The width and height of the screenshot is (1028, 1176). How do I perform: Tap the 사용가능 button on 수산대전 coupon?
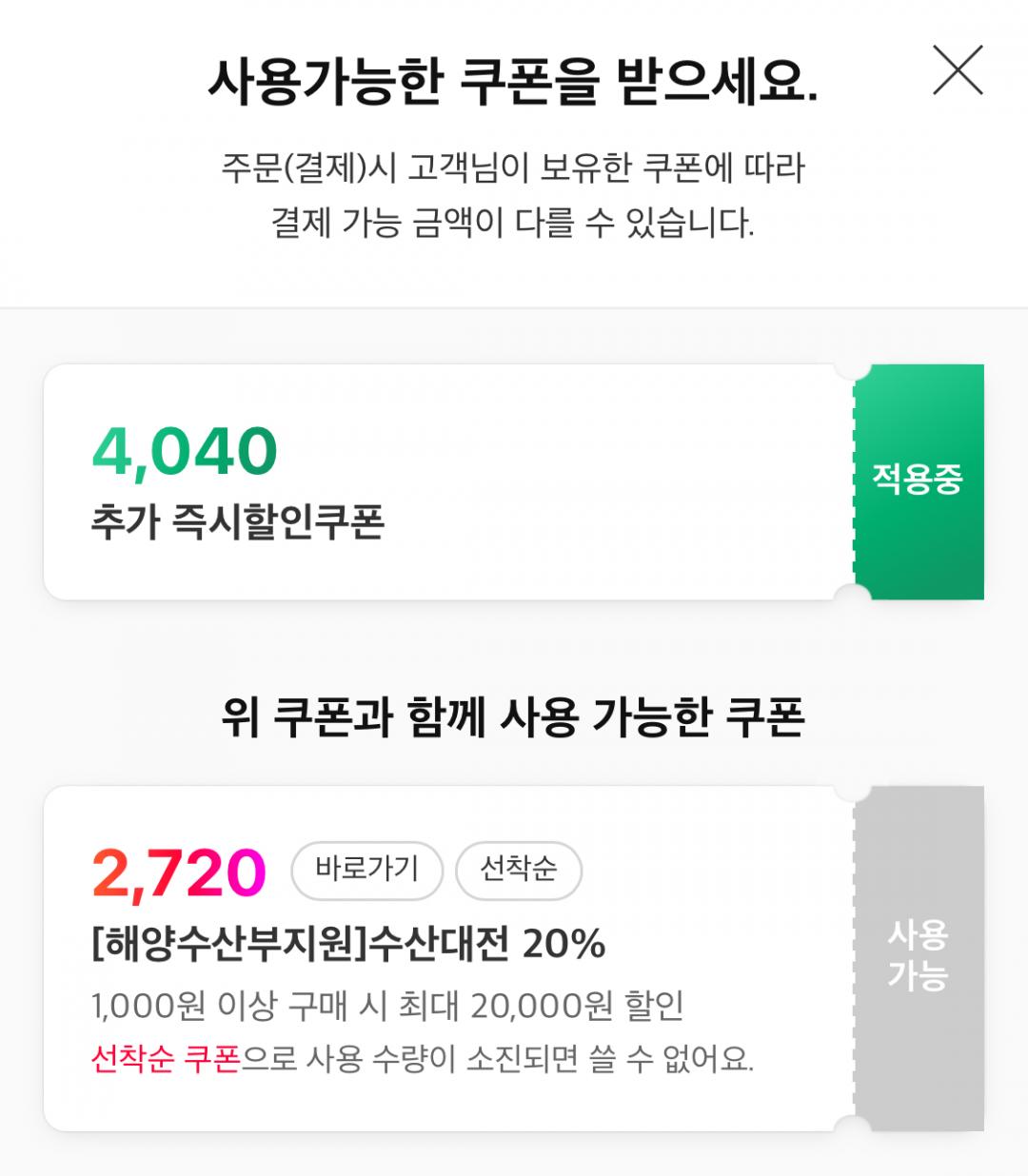pyautogui.click(x=918, y=957)
